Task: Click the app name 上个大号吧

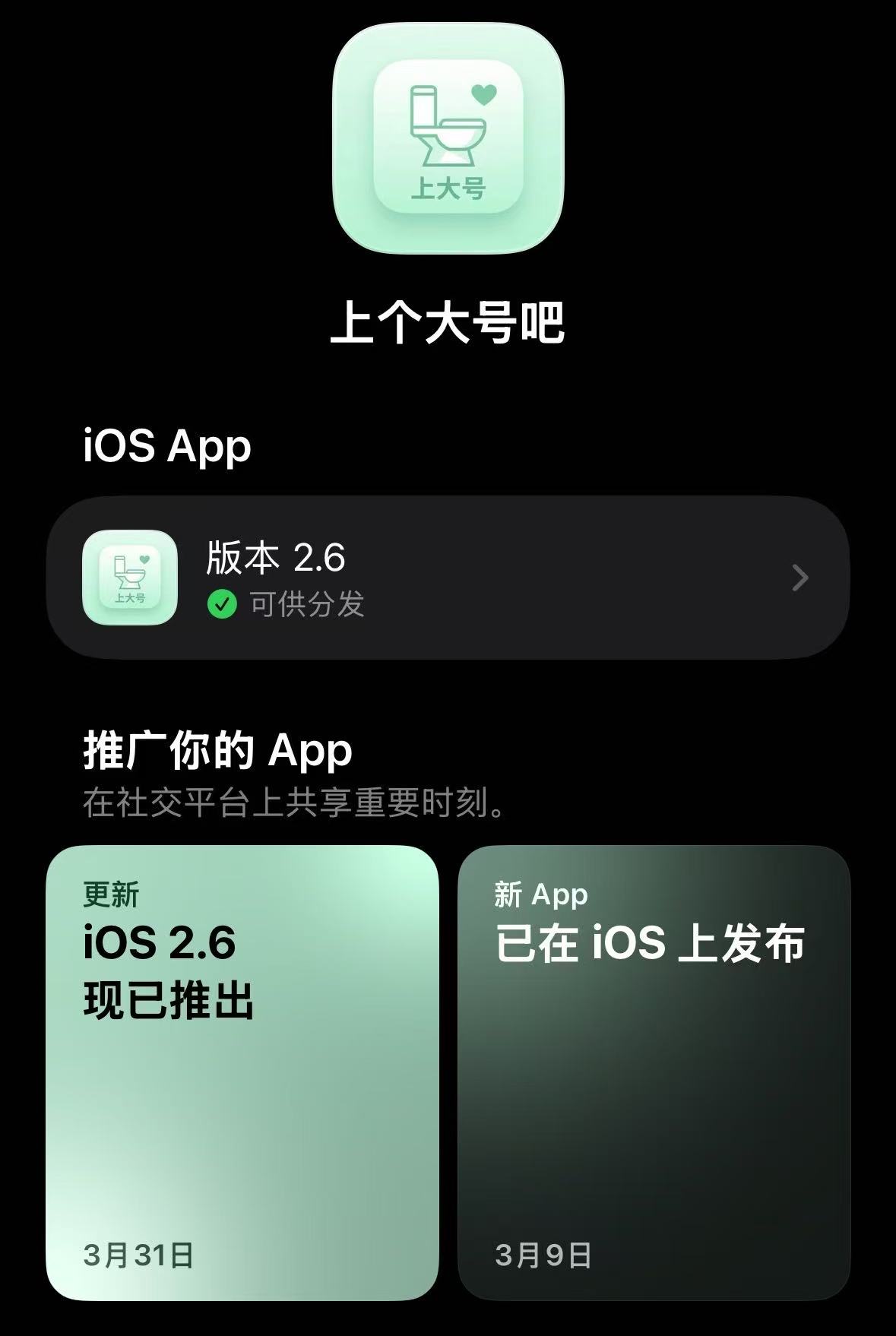Action: 448,323
